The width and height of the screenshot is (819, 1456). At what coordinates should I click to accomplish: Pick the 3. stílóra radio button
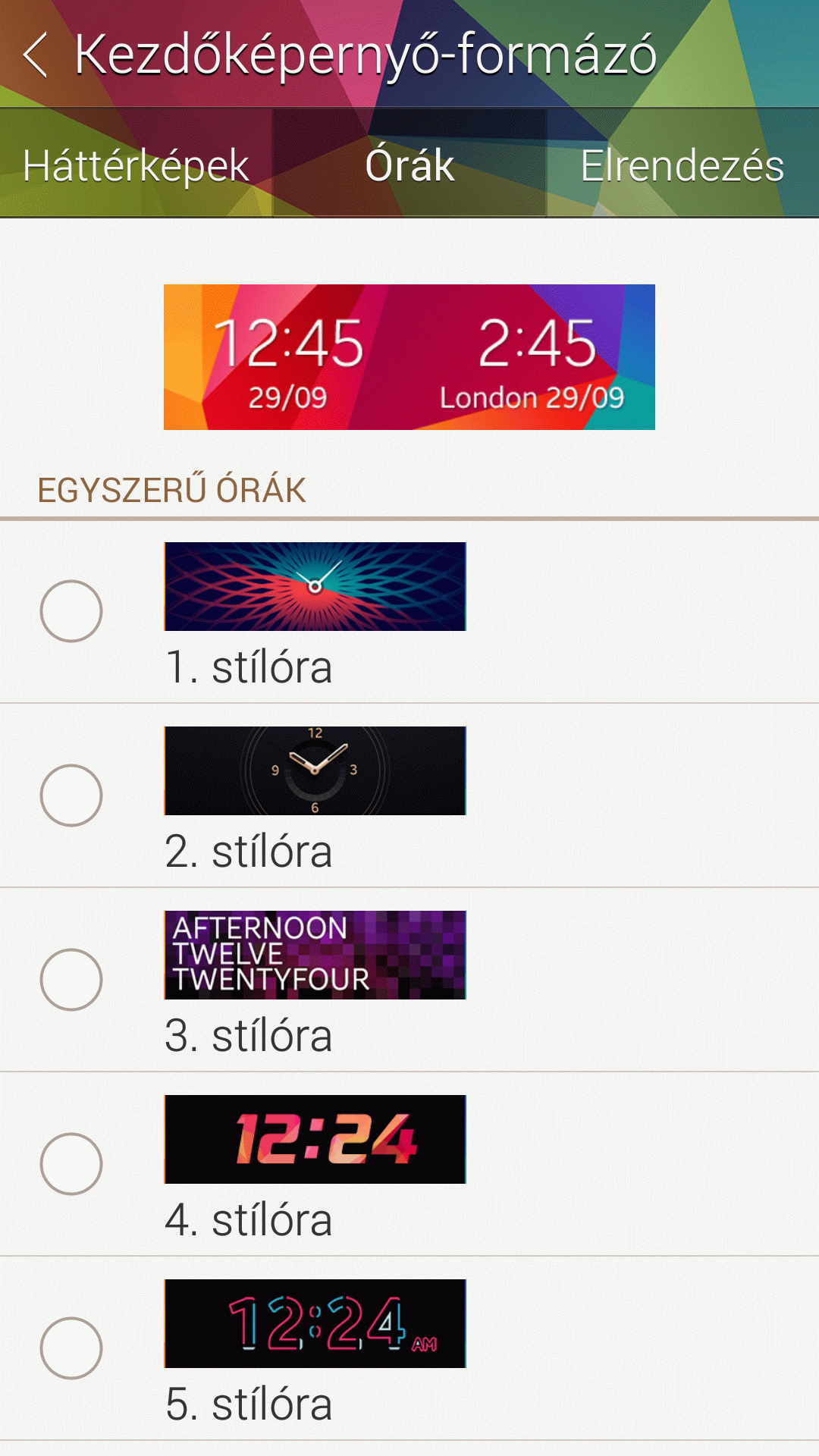pyautogui.click(x=71, y=980)
